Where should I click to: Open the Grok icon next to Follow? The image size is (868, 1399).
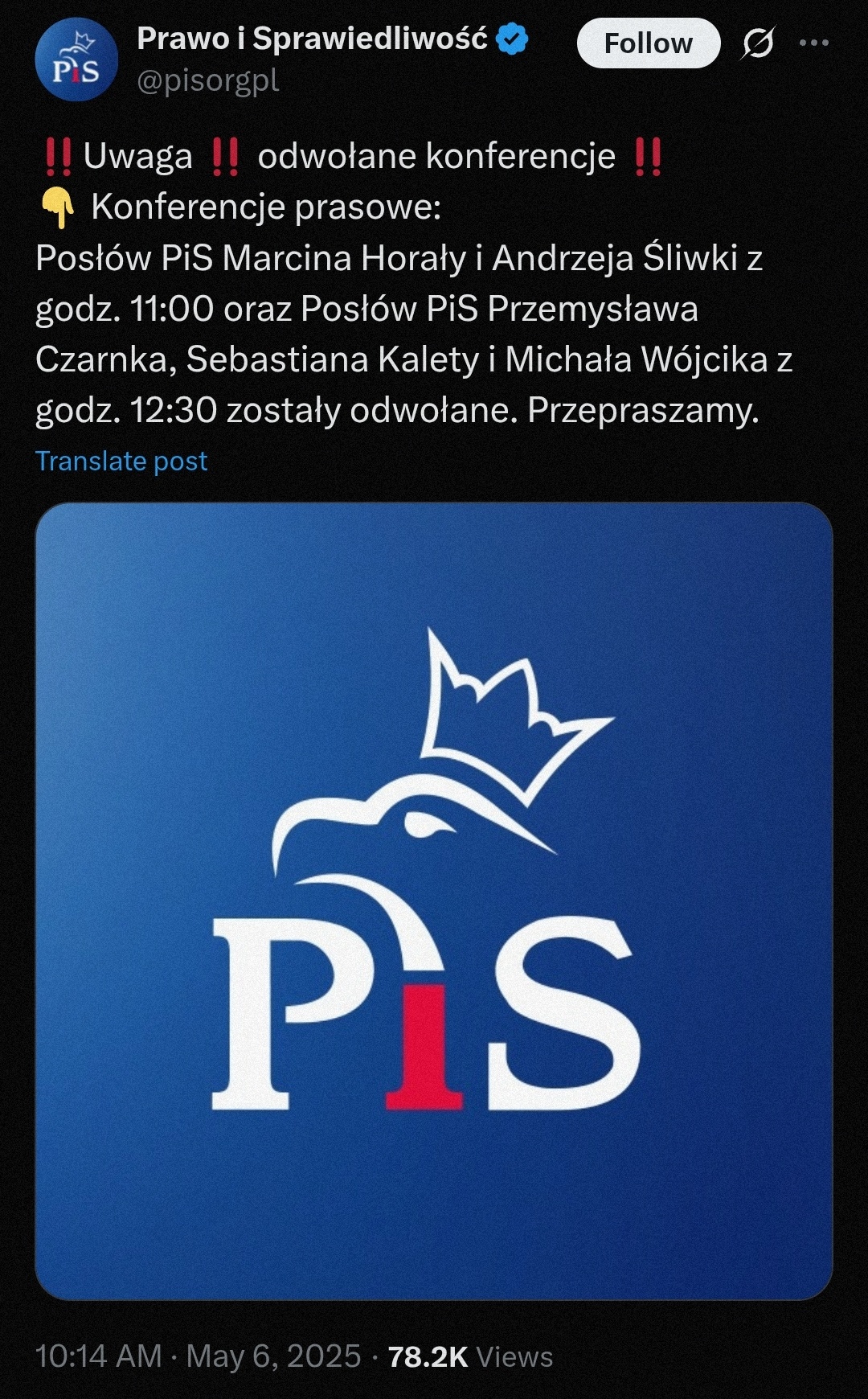pyautogui.click(x=757, y=43)
